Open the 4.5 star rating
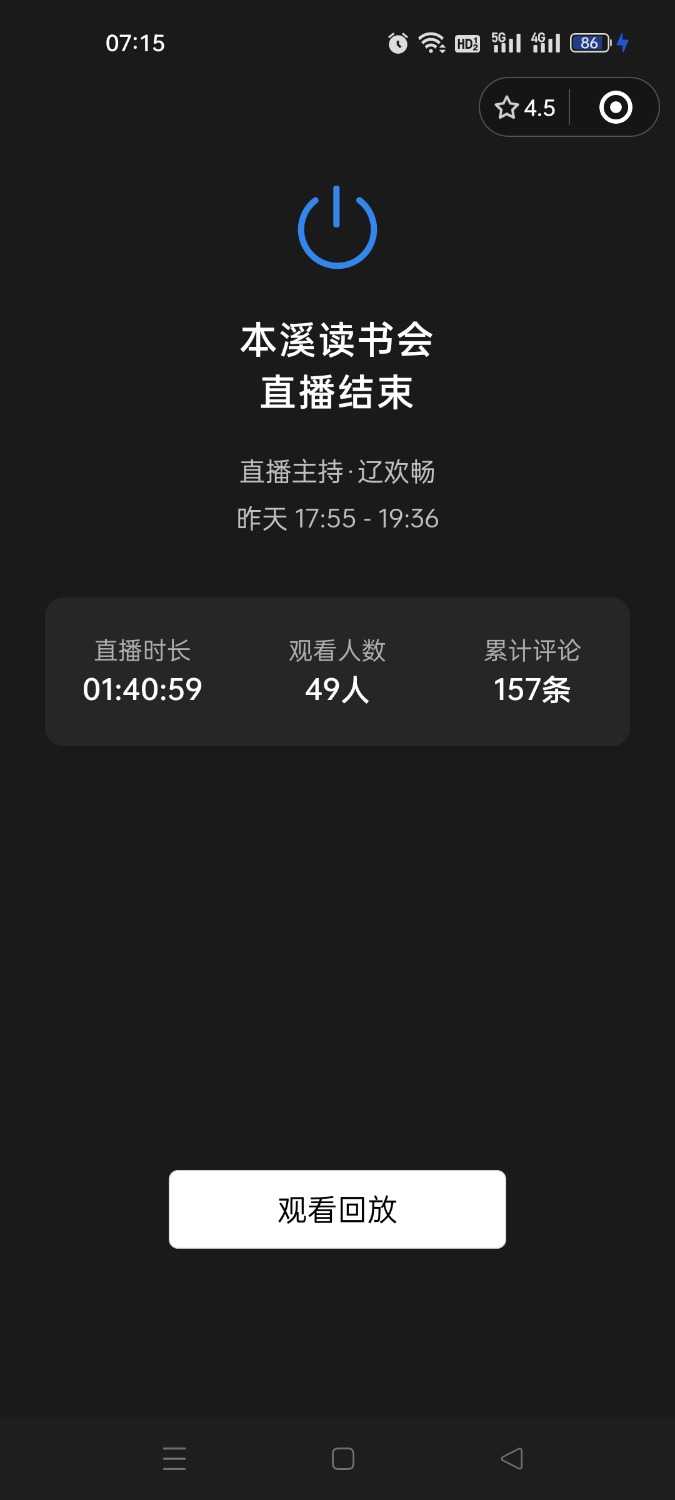 pyautogui.click(x=526, y=108)
